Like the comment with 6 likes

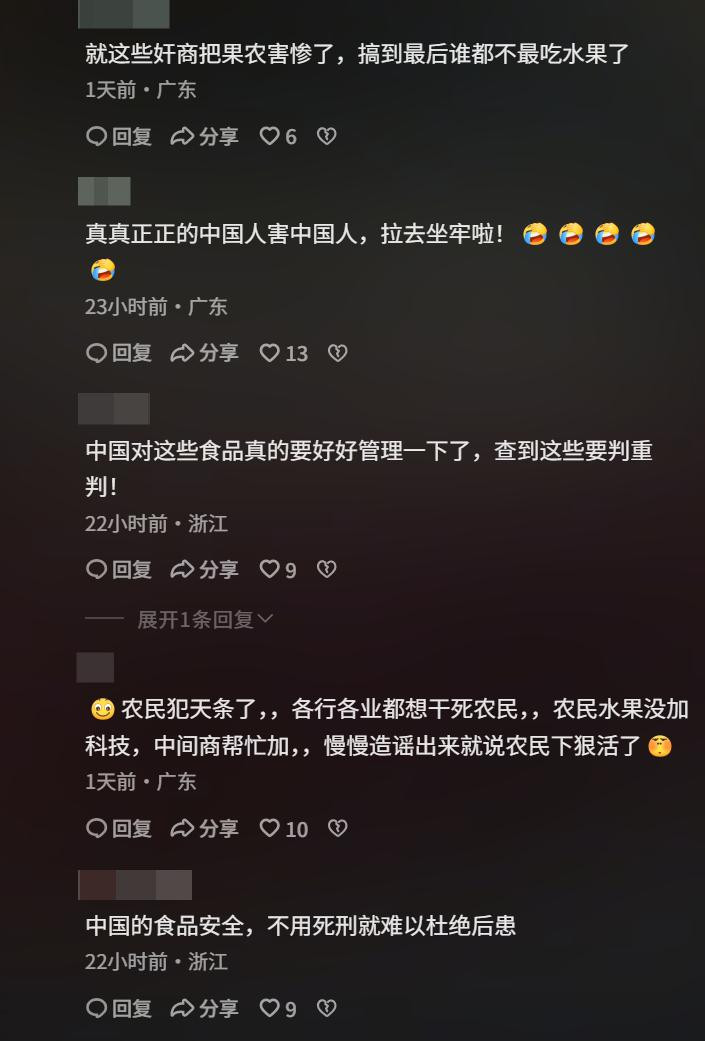(277, 137)
